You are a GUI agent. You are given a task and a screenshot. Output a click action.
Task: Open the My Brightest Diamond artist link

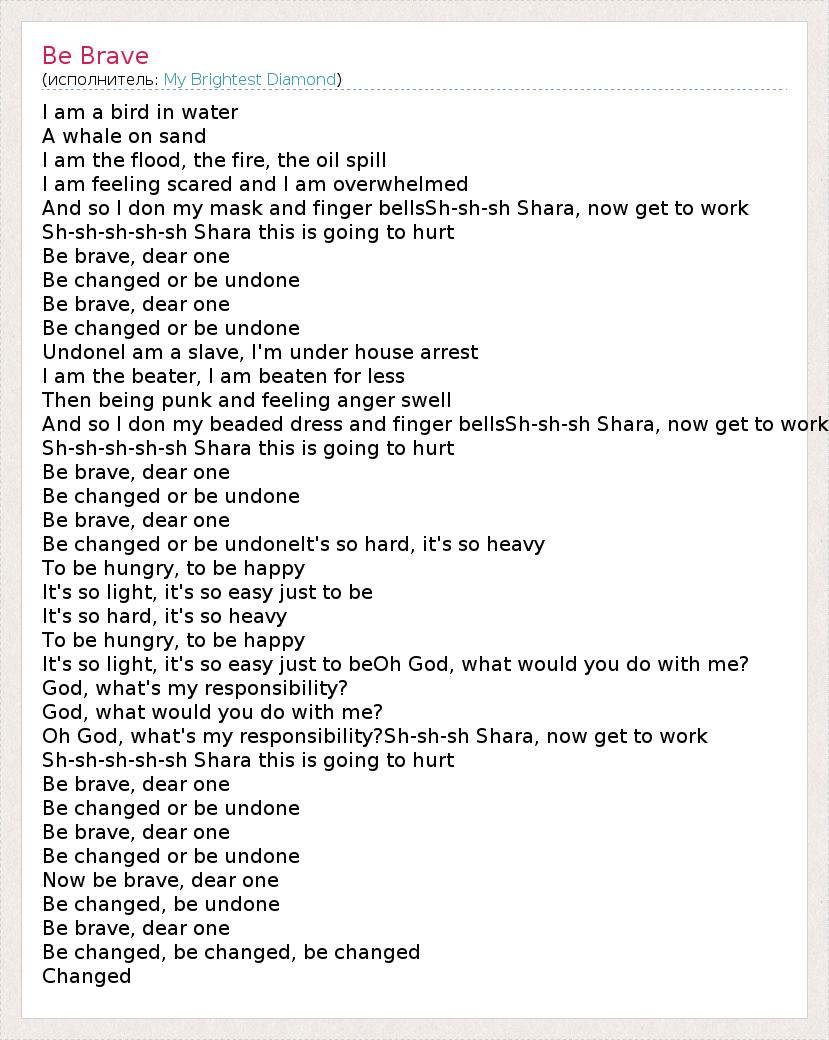(250, 79)
